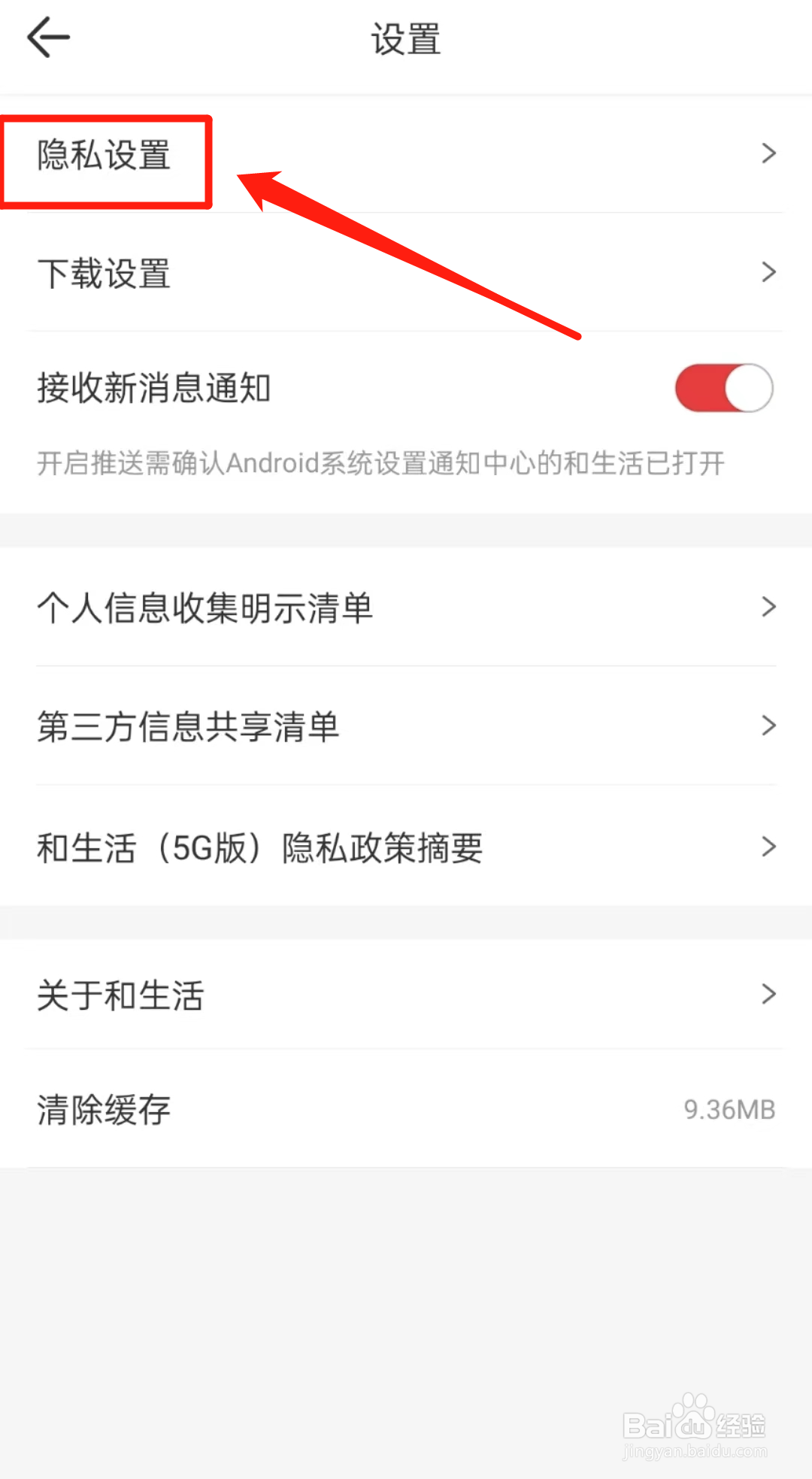The width and height of the screenshot is (812, 1479).
Task: Open chevron beside 和生活（5G版）隐私政策摘要
Action: coord(768,846)
